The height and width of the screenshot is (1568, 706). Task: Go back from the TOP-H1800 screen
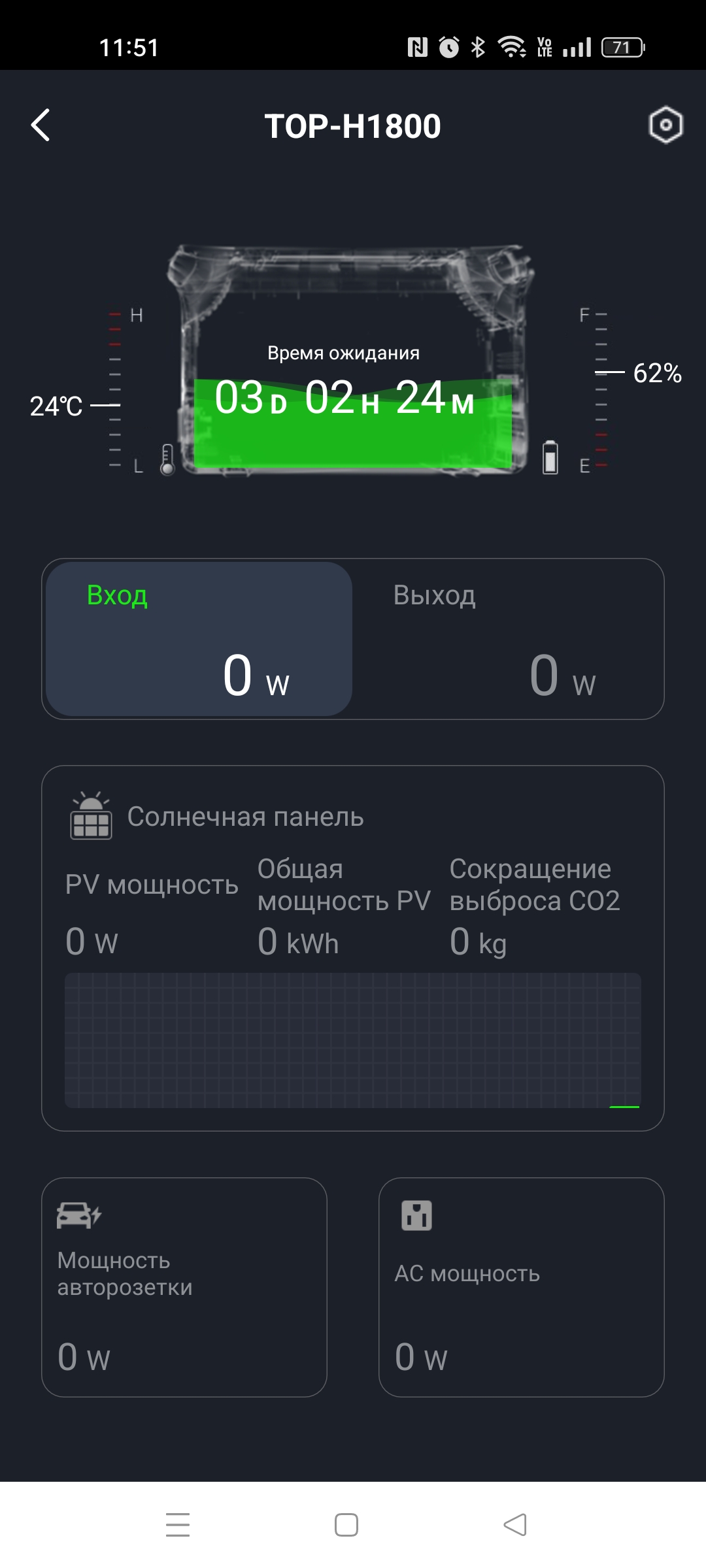point(41,125)
